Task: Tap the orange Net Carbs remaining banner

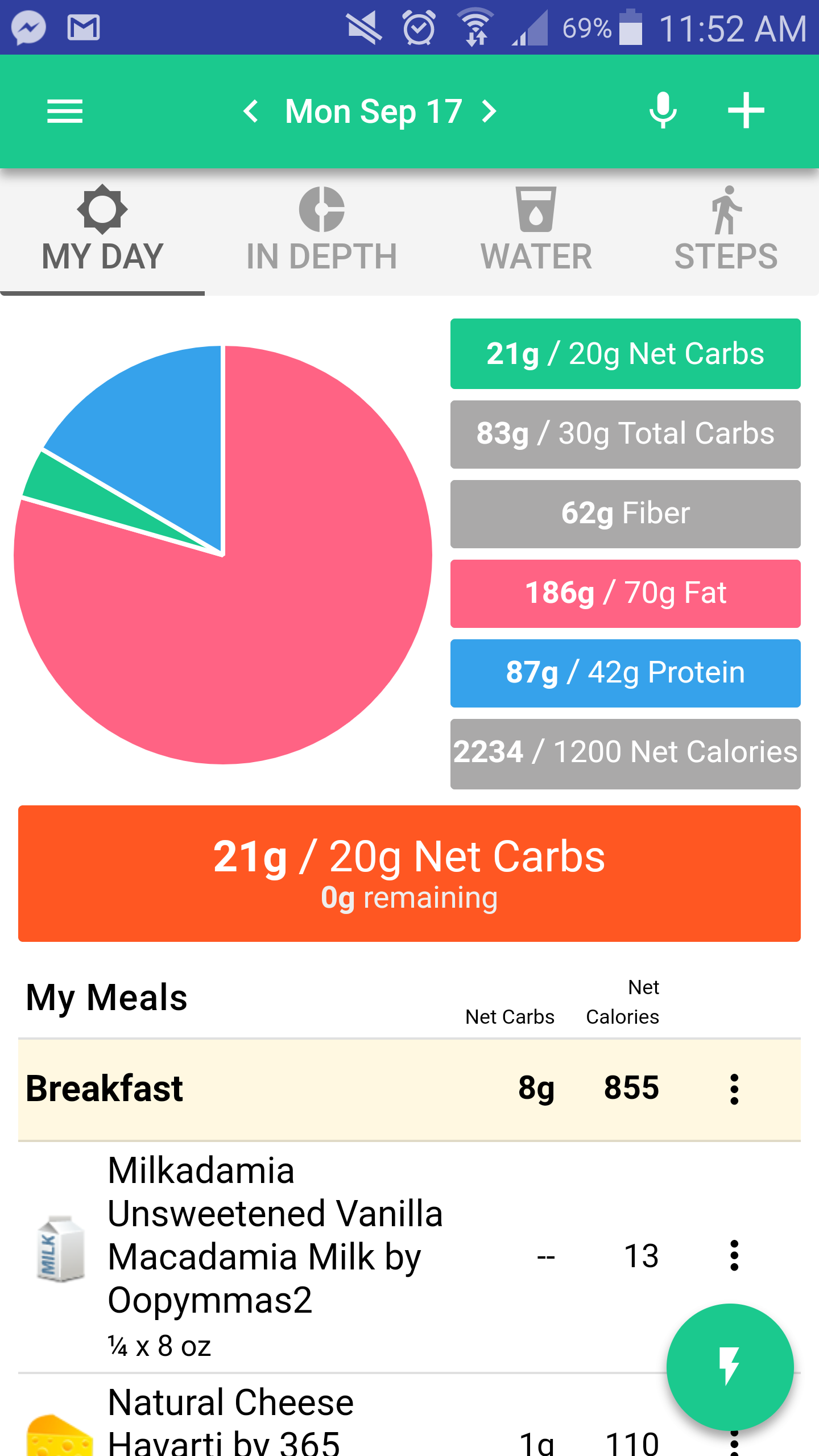Action: 409,874
